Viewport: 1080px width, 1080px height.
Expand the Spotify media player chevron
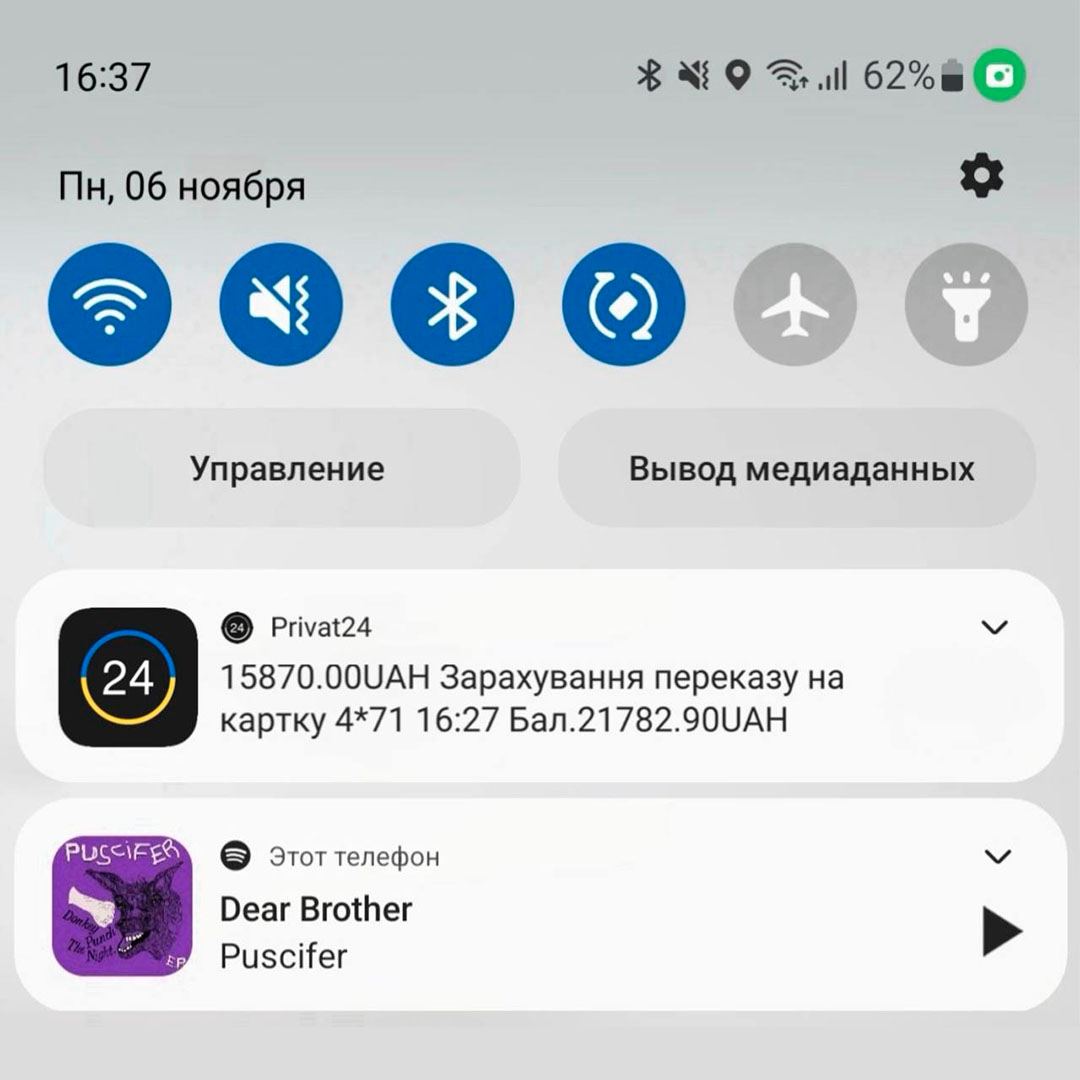[997, 856]
